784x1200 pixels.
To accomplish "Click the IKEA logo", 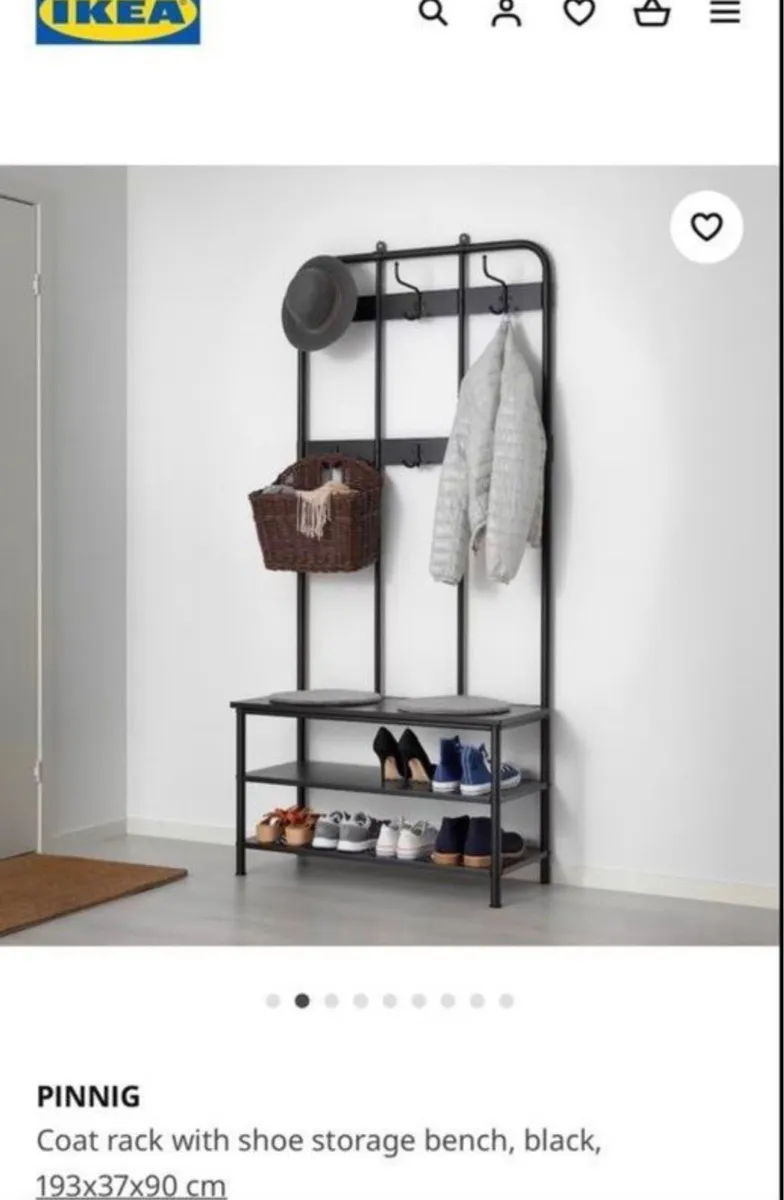I will [117, 20].
